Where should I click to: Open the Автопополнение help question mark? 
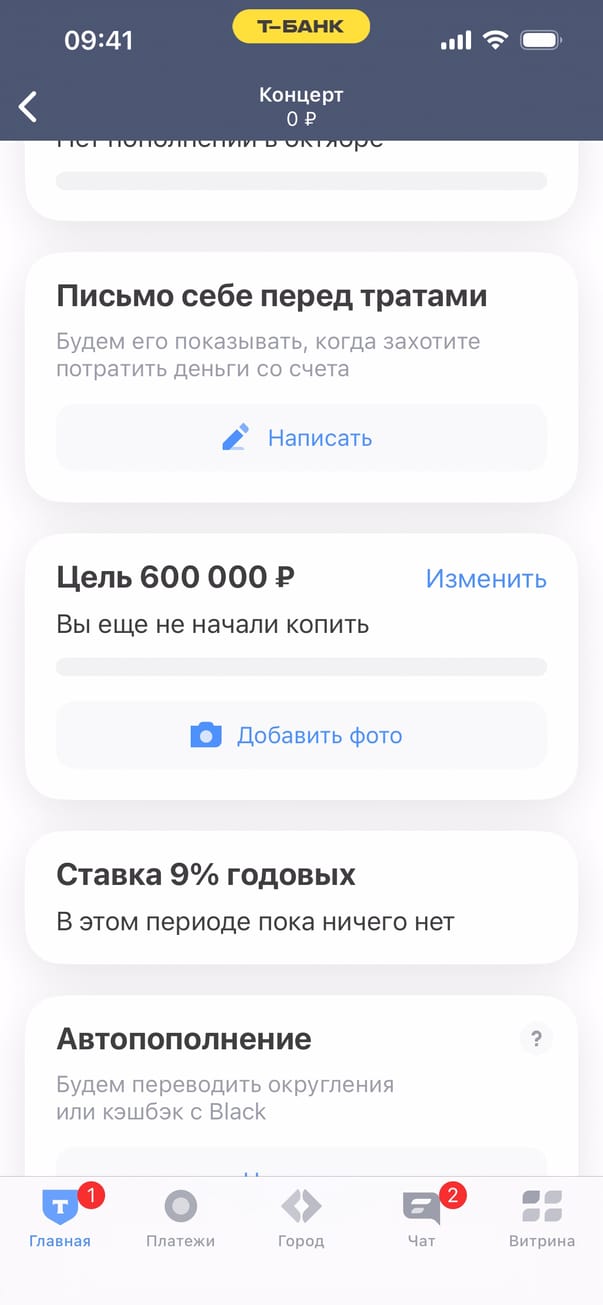point(536,1039)
